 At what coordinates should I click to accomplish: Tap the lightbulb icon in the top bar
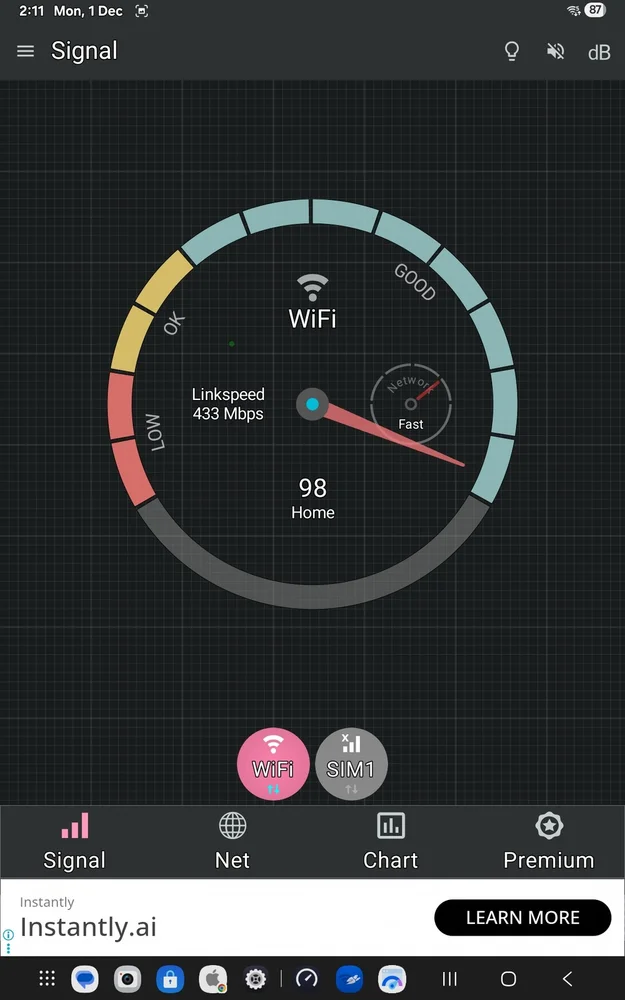tap(512, 51)
